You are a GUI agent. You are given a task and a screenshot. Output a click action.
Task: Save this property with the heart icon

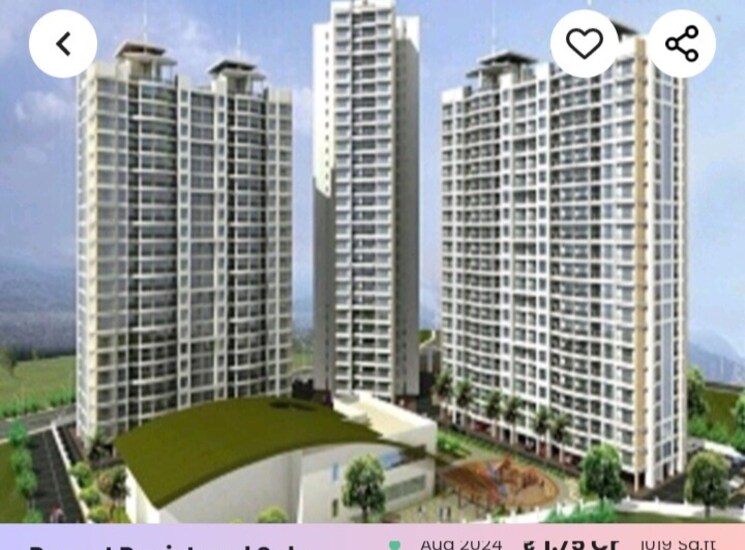pos(584,44)
